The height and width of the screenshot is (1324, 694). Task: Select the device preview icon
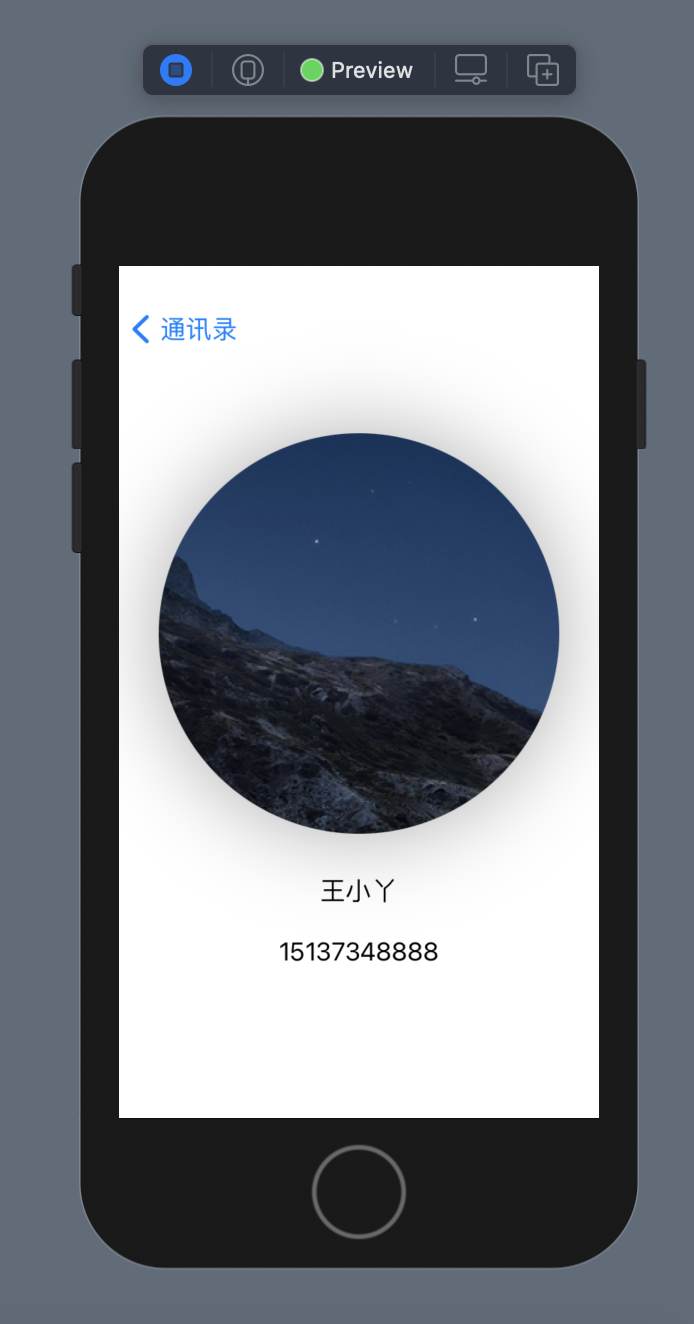(x=248, y=70)
